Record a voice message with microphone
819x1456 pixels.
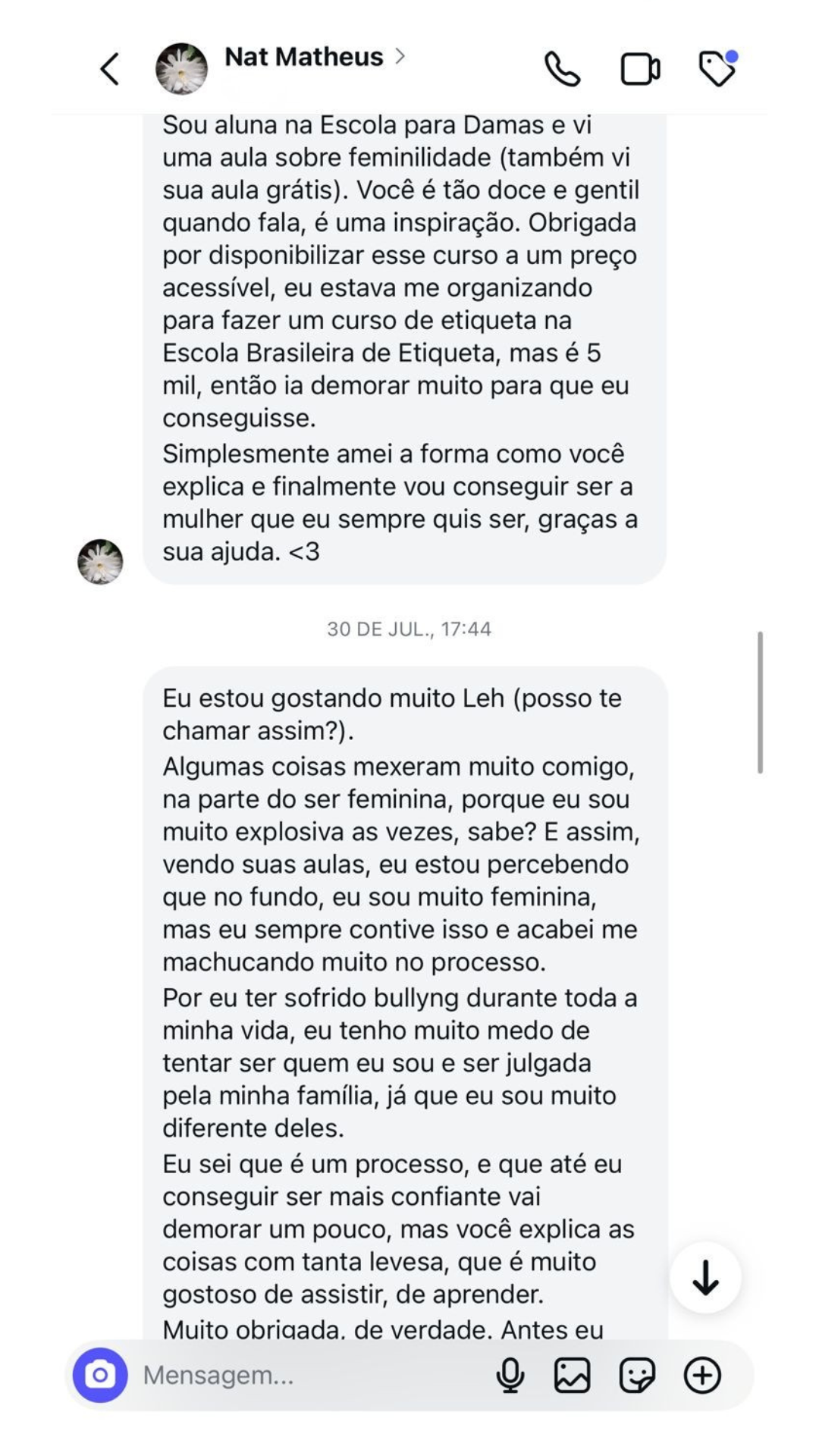point(510,1375)
